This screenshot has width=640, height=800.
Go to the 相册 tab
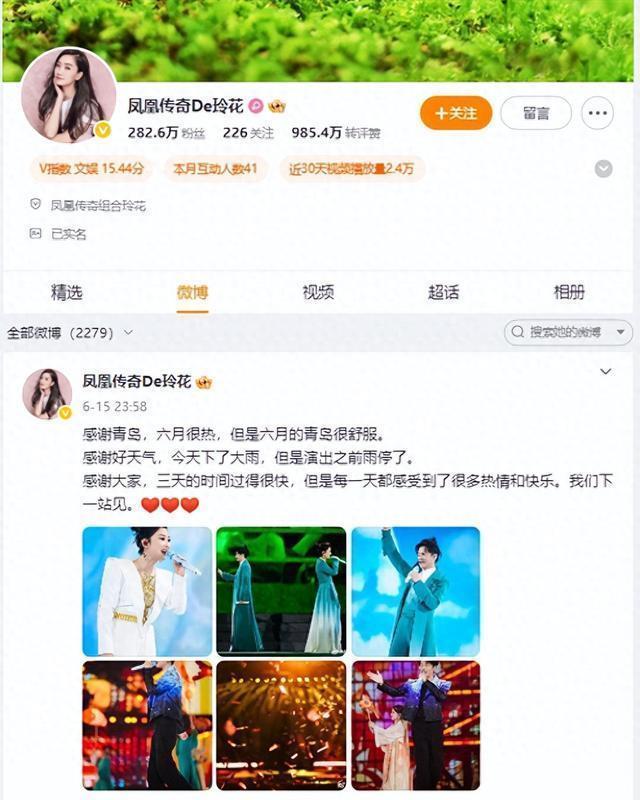click(x=569, y=293)
